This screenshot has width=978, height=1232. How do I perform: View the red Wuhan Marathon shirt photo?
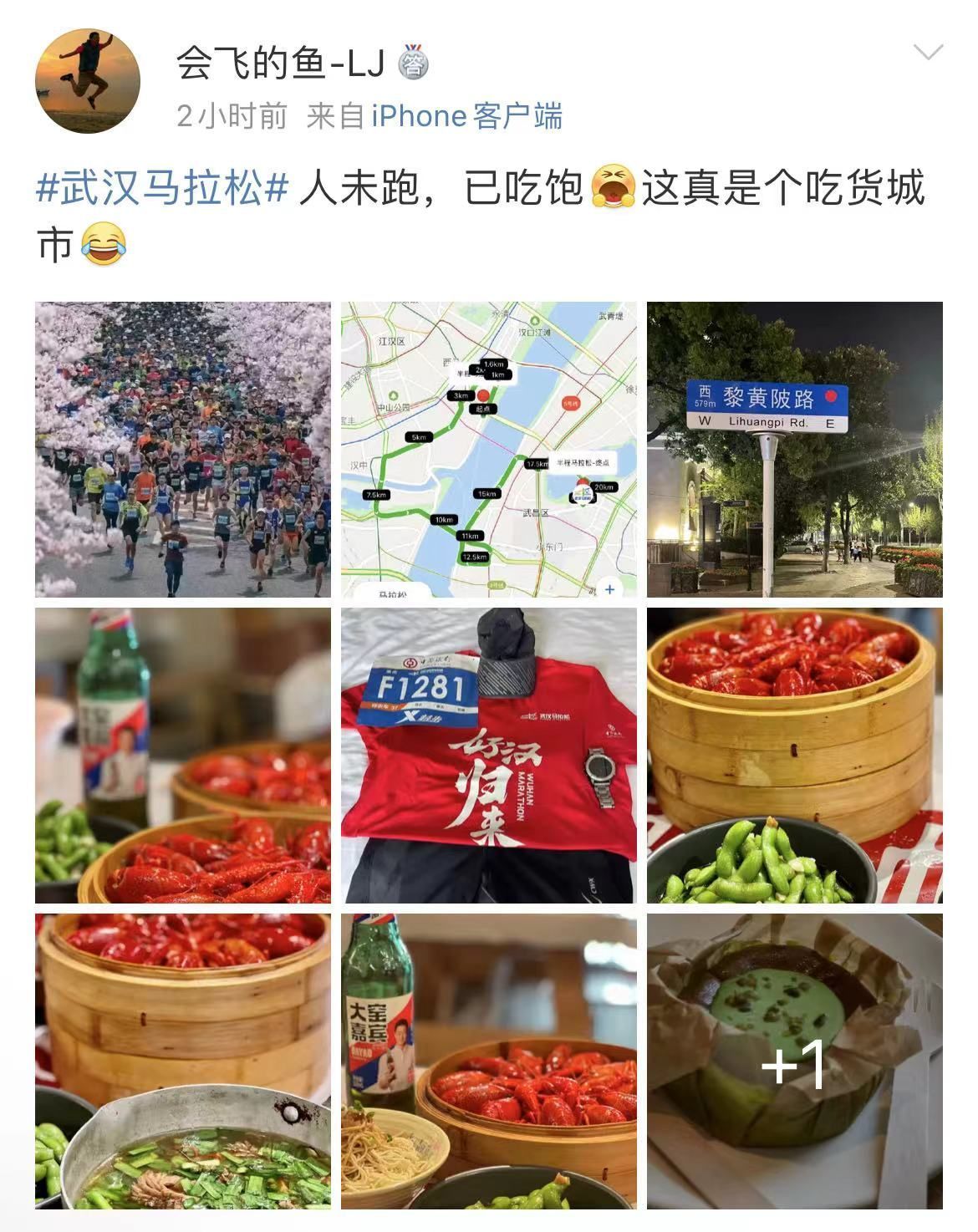pos(489,756)
